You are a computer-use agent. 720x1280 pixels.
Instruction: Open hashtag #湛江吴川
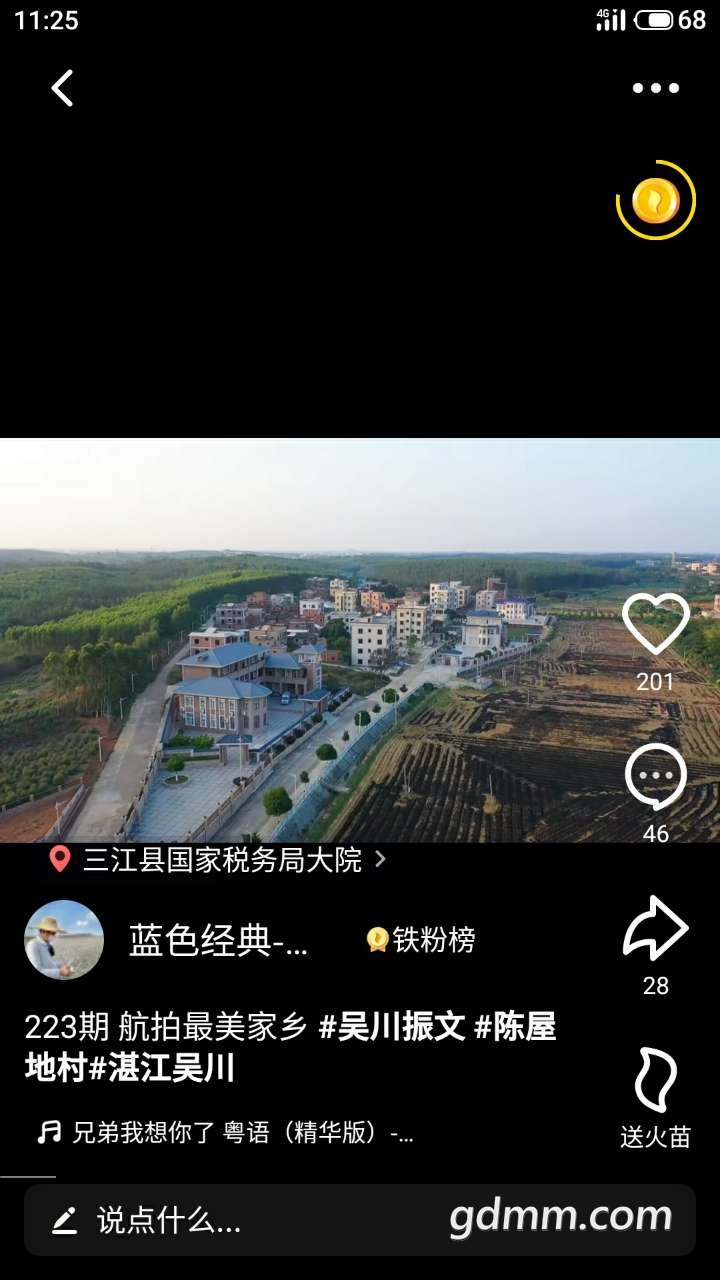[x=162, y=1069]
